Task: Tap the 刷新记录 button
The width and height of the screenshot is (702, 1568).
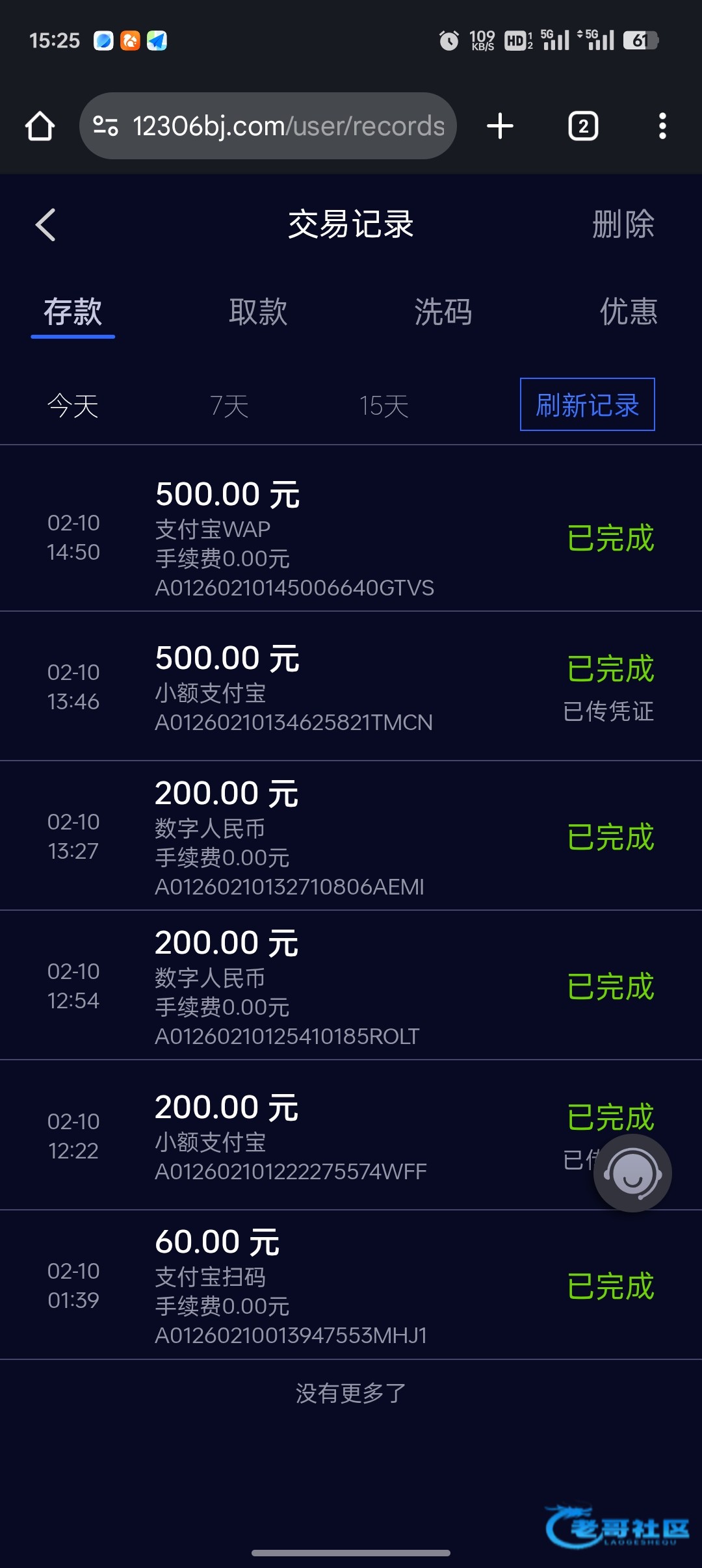Action: 587,404
